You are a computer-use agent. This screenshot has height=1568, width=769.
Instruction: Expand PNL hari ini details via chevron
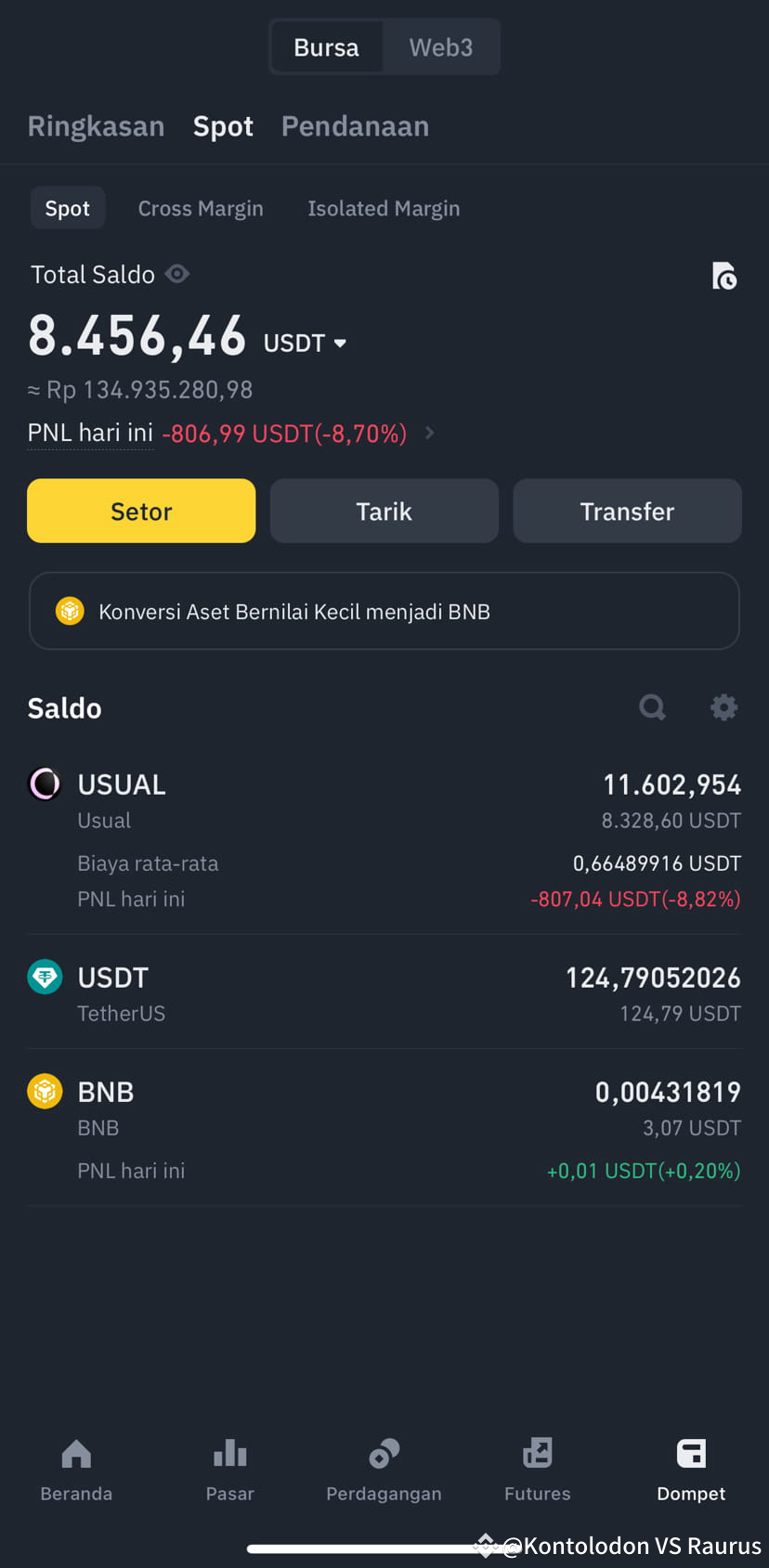tap(428, 433)
